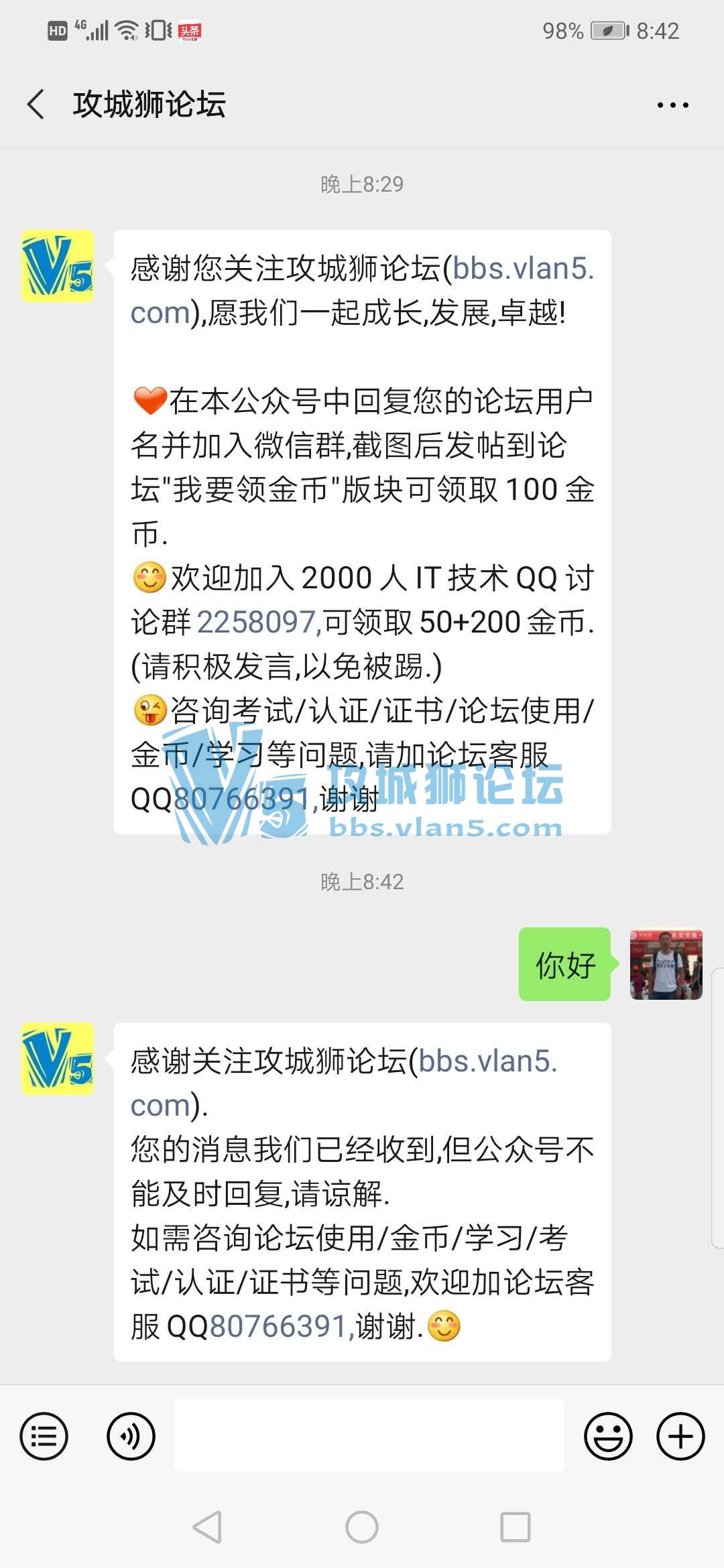The width and height of the screenshot is (724, 1568).
Task: Tap QQ group number 2258097
Action: (x=257, y=622)
